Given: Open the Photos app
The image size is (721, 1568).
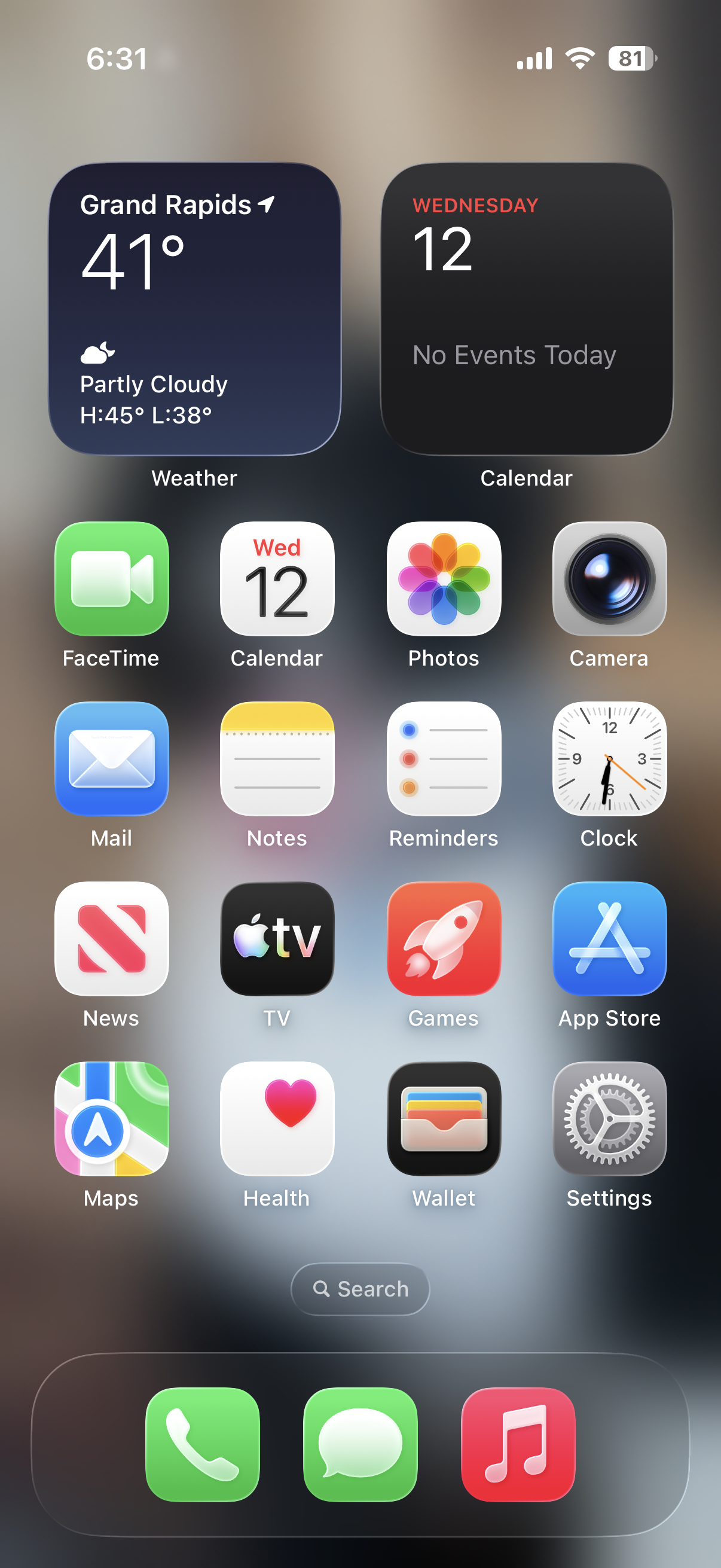Looking at the screenshot, I should (444, 578).
